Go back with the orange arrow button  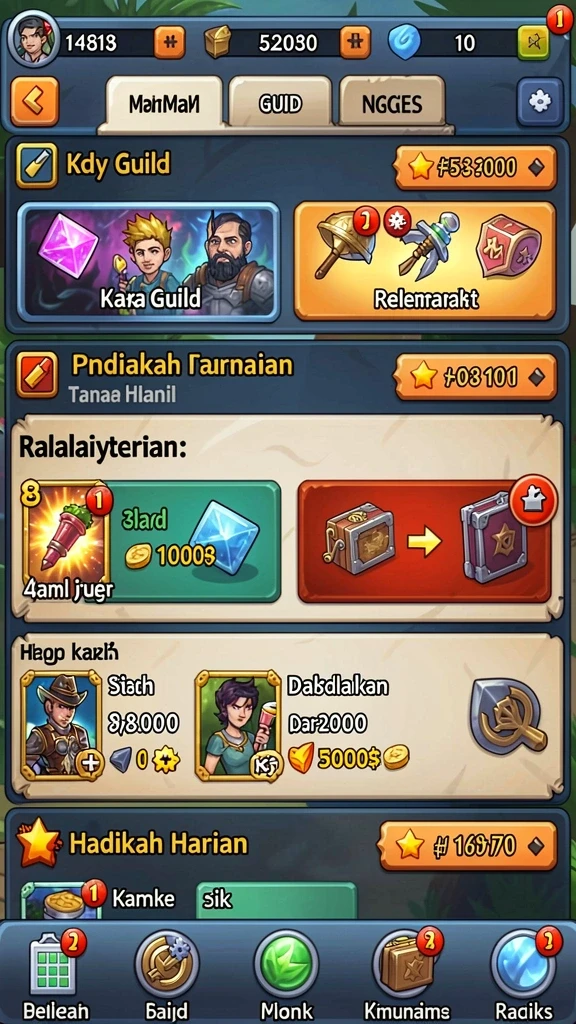34,102
